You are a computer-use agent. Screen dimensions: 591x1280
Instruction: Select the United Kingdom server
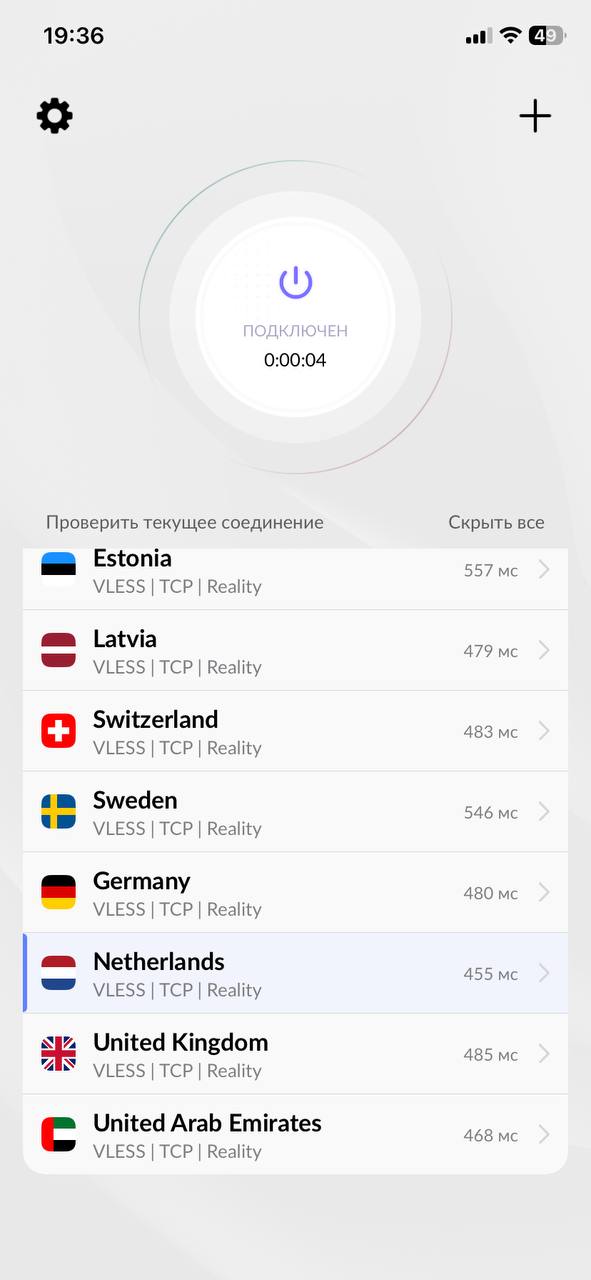295,1054
